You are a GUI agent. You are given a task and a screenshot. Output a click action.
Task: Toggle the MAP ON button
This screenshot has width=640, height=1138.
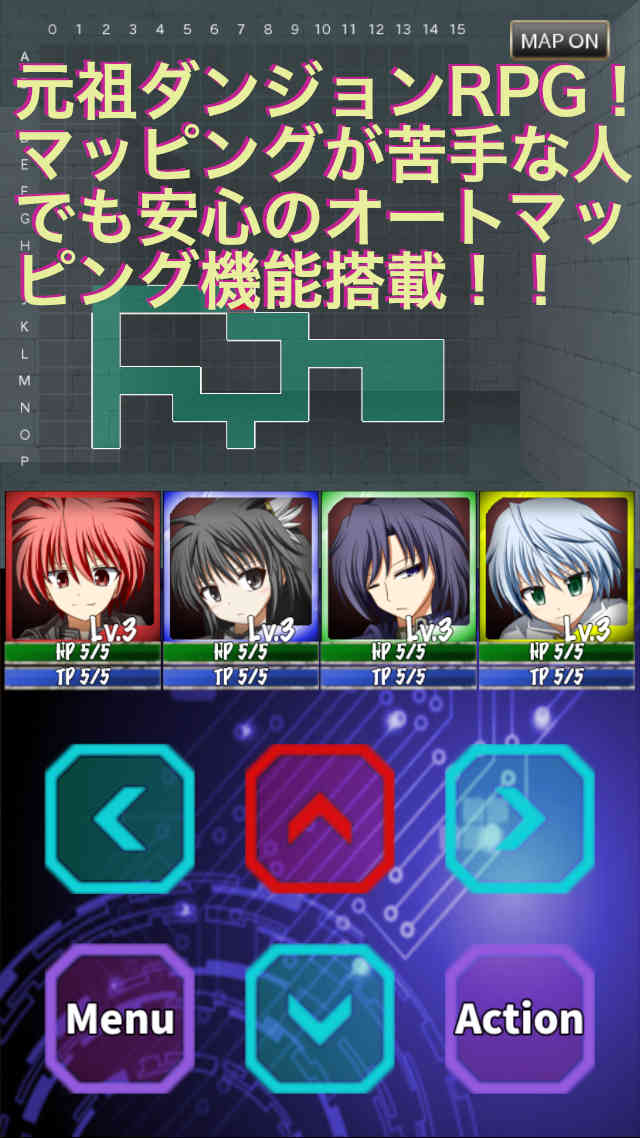tap(559, 41)
